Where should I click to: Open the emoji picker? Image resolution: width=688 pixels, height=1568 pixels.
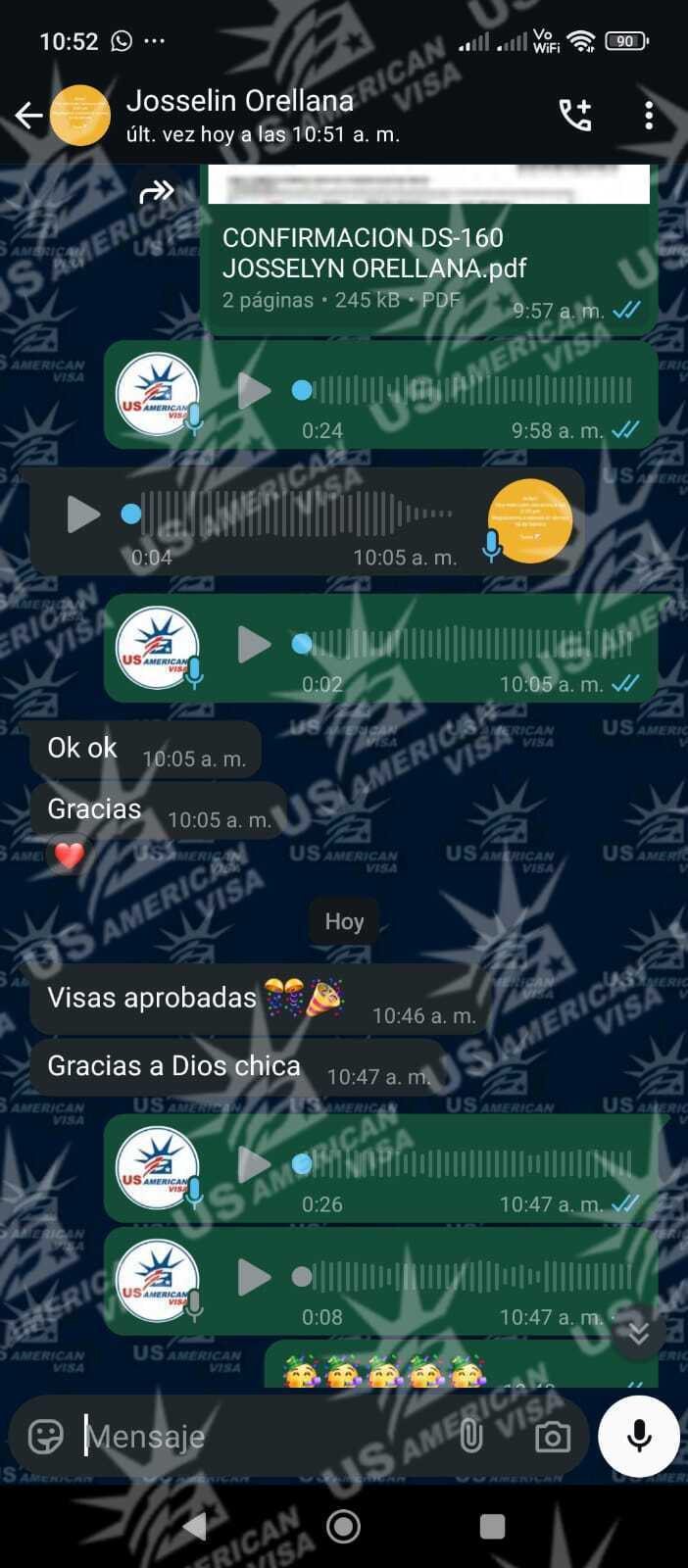tap(46, 1436)
